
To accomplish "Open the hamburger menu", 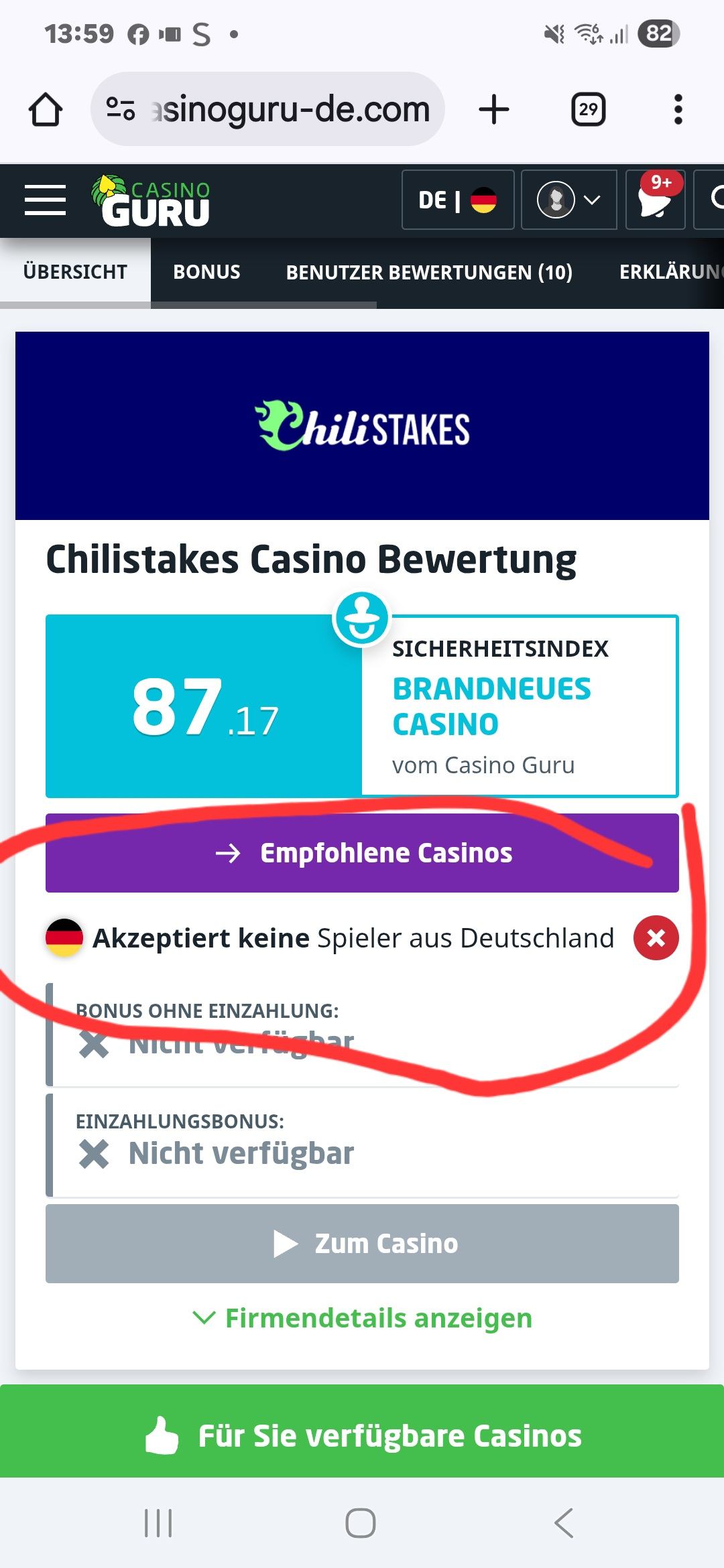I will coord(45,200).
